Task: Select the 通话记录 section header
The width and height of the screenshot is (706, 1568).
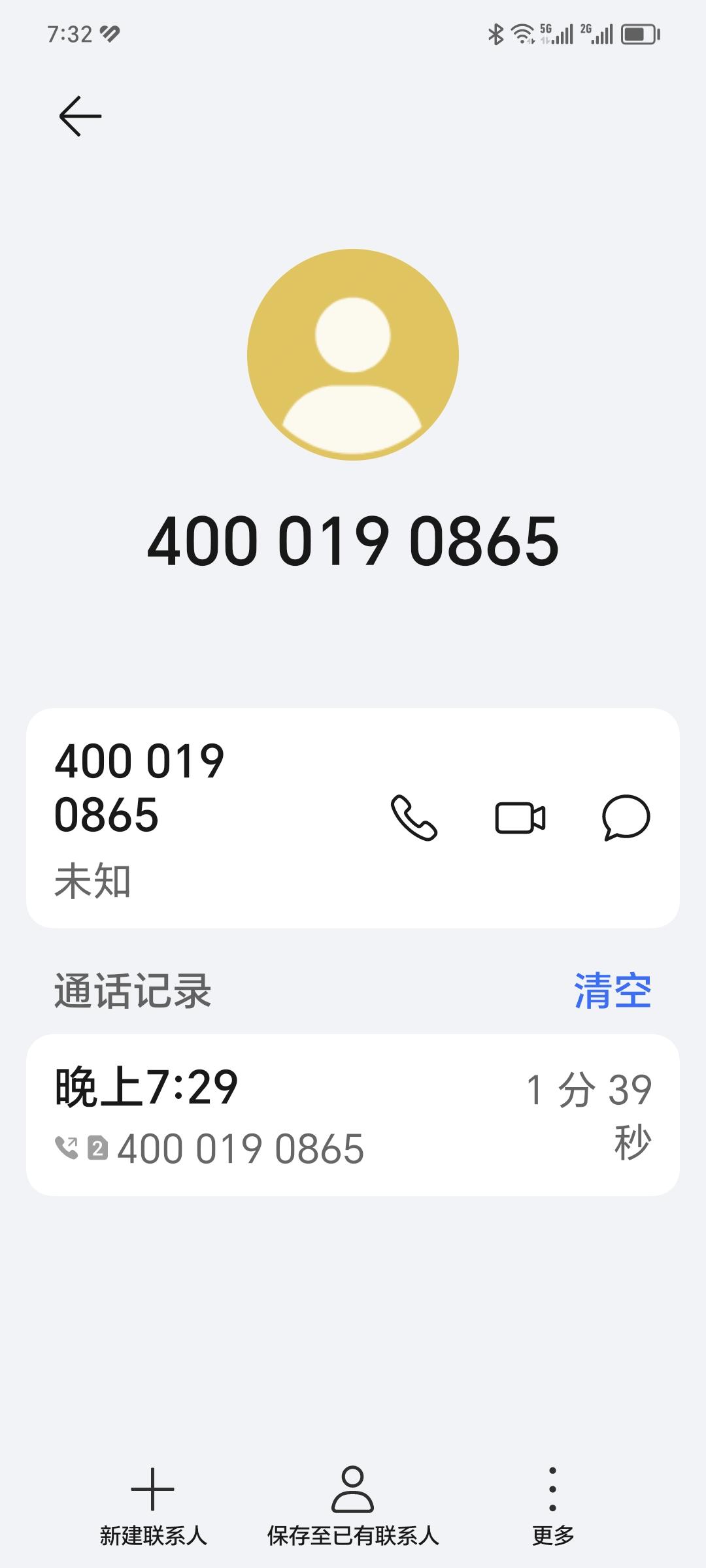Action: (135, 988)
